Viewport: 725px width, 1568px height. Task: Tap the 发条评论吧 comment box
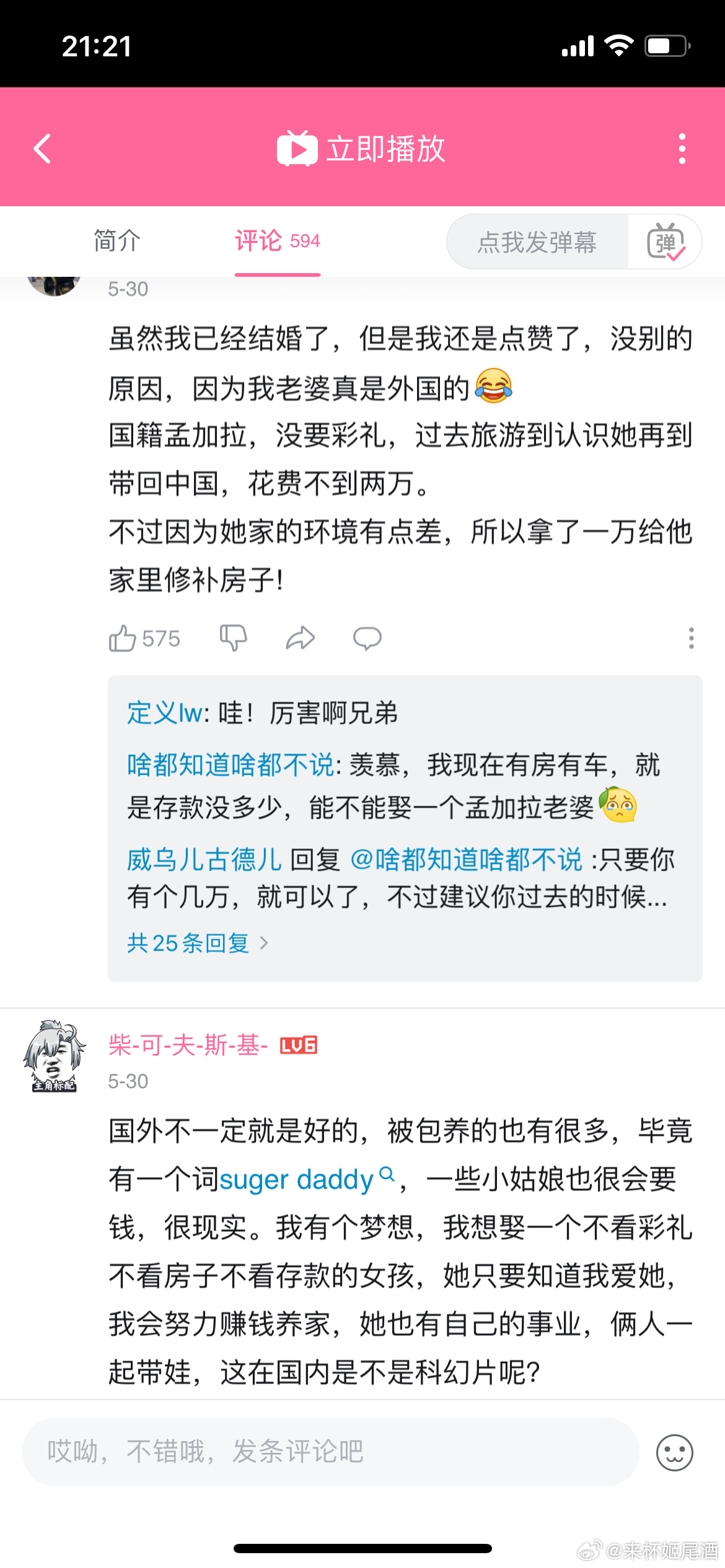[330, 1452]
